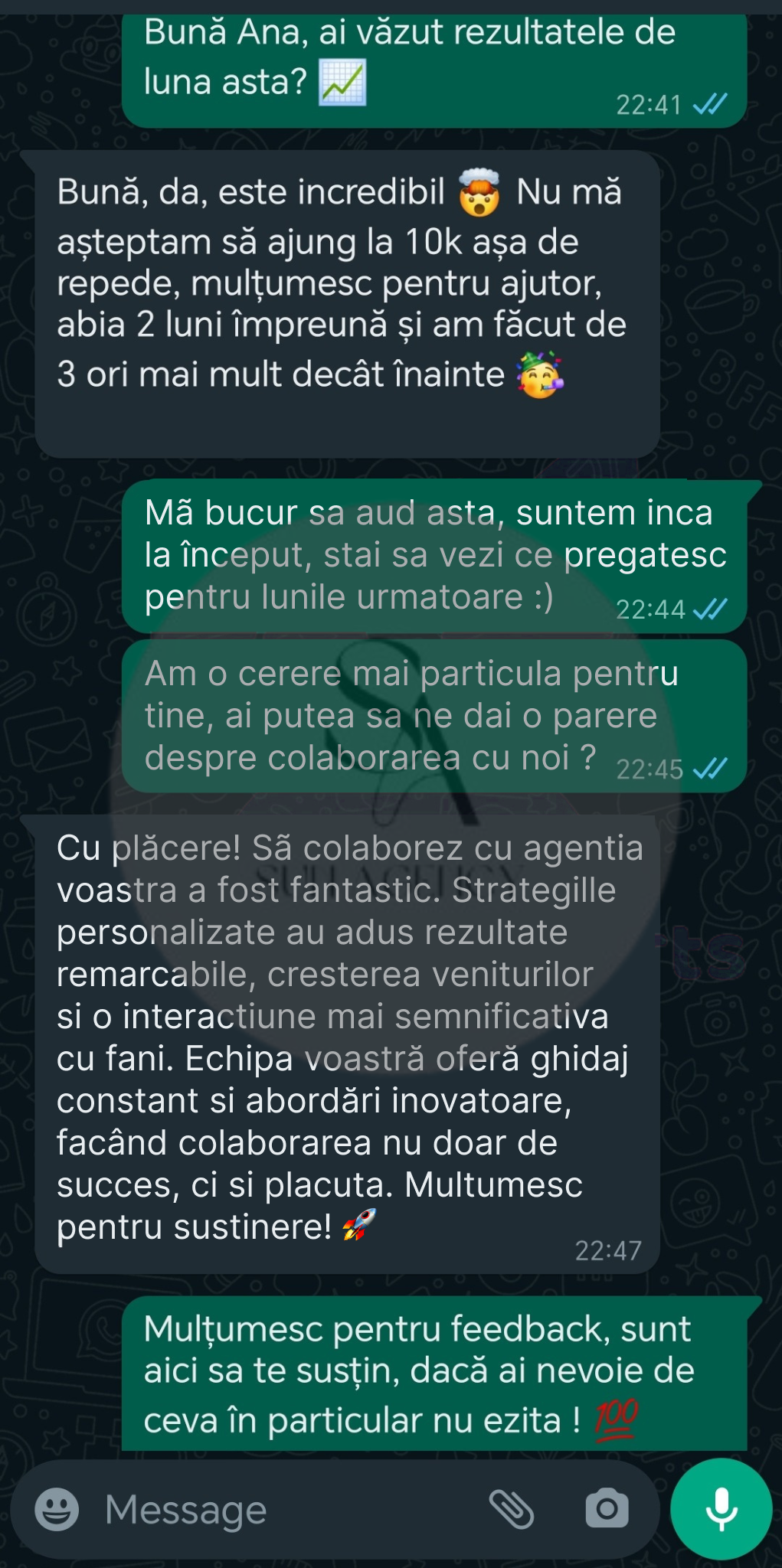
Task: Open the emoji picker
Action: tap(57, 1509)
